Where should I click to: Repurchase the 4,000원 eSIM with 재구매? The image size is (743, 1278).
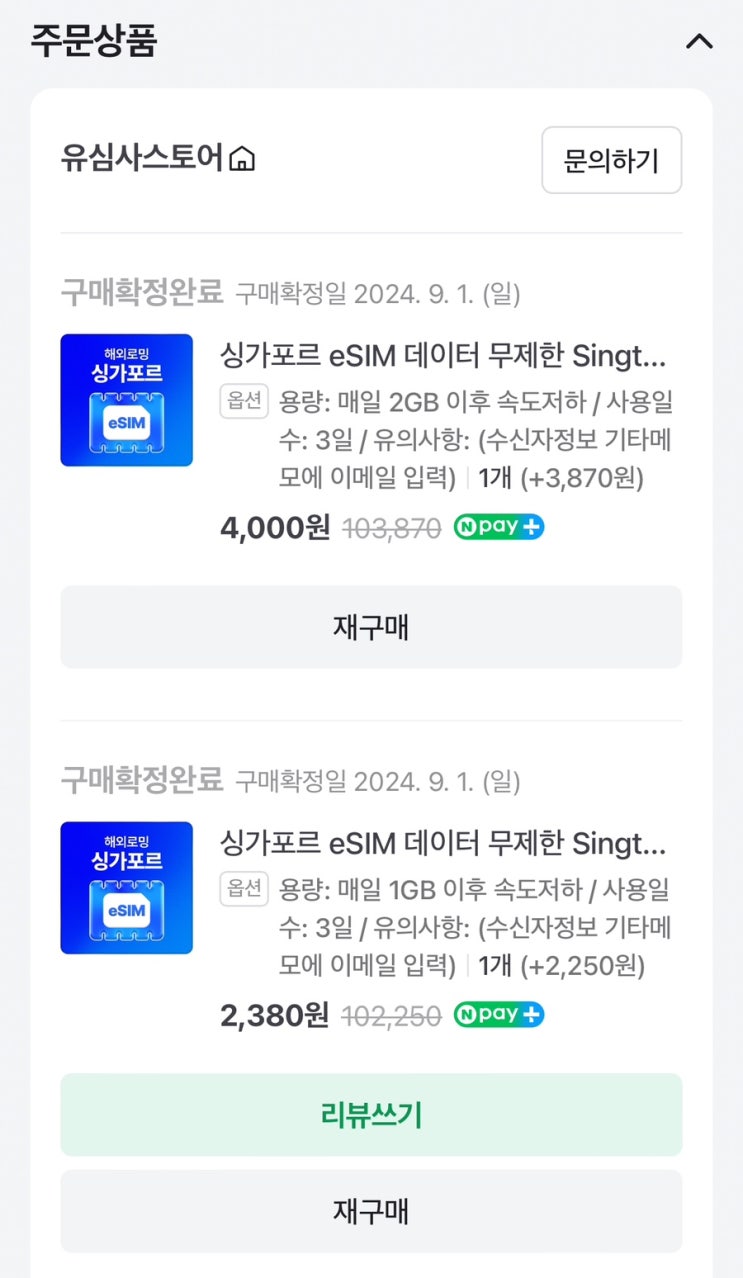pyautogui.click(x=371, y=627)
